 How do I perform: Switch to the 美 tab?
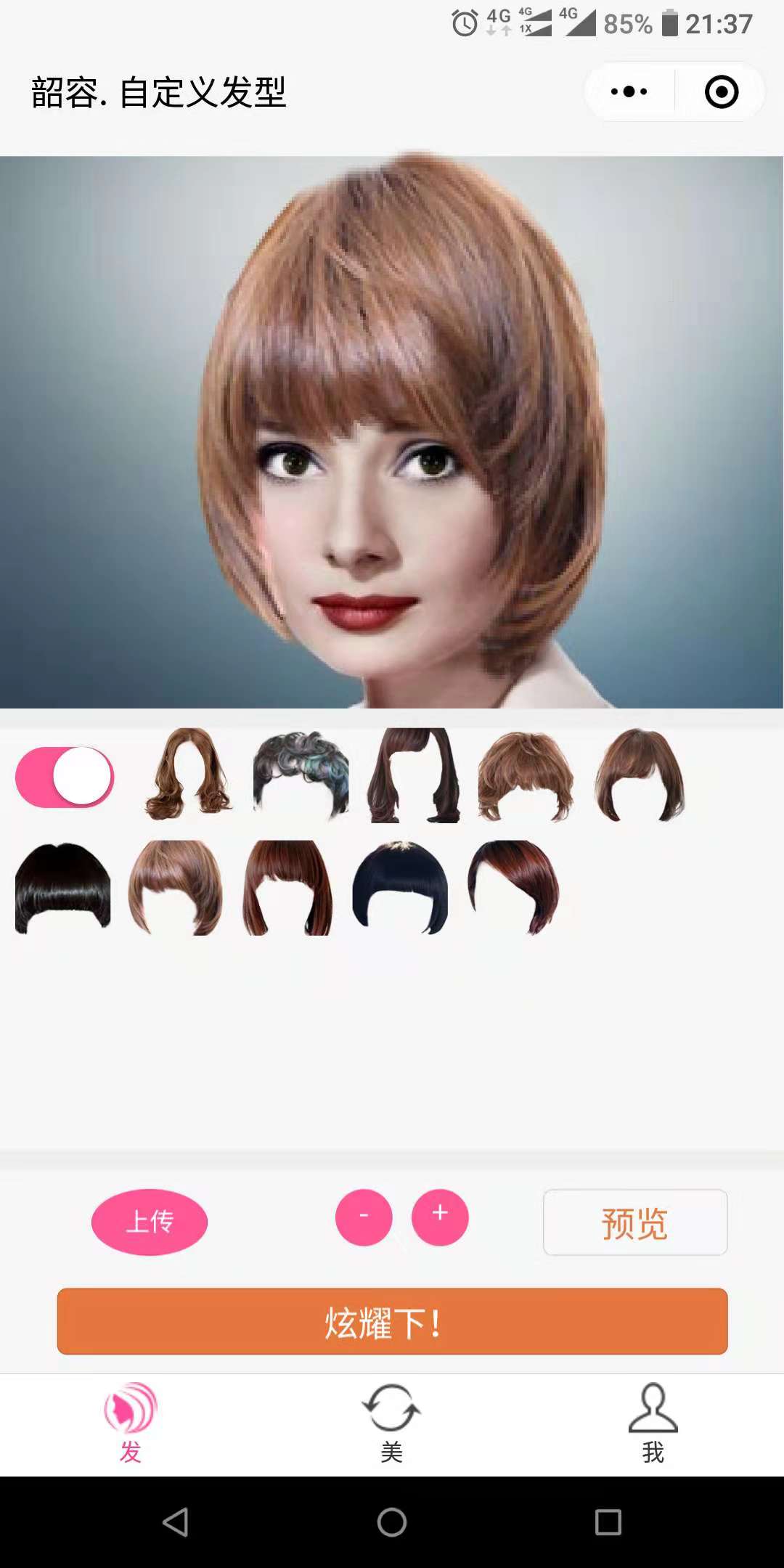point(392,1423)
